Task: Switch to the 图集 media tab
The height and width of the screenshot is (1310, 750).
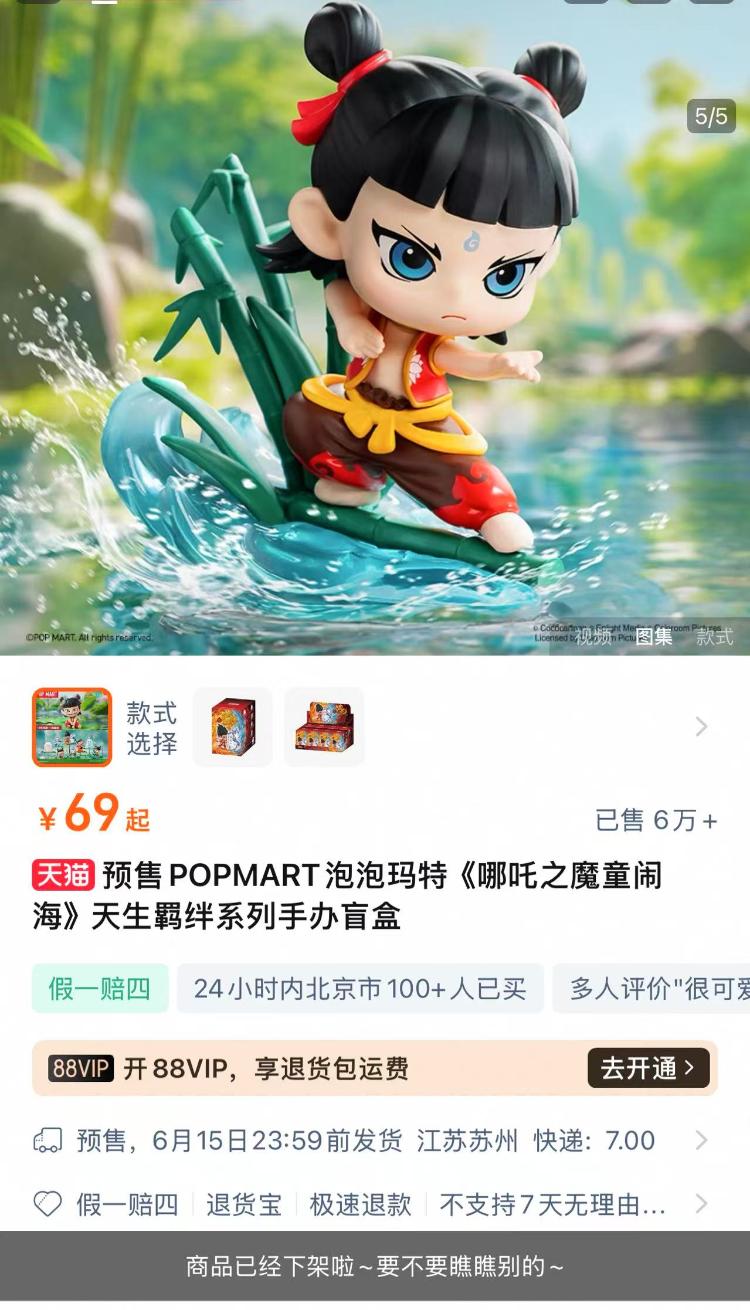Action: (x=654, y=637)
